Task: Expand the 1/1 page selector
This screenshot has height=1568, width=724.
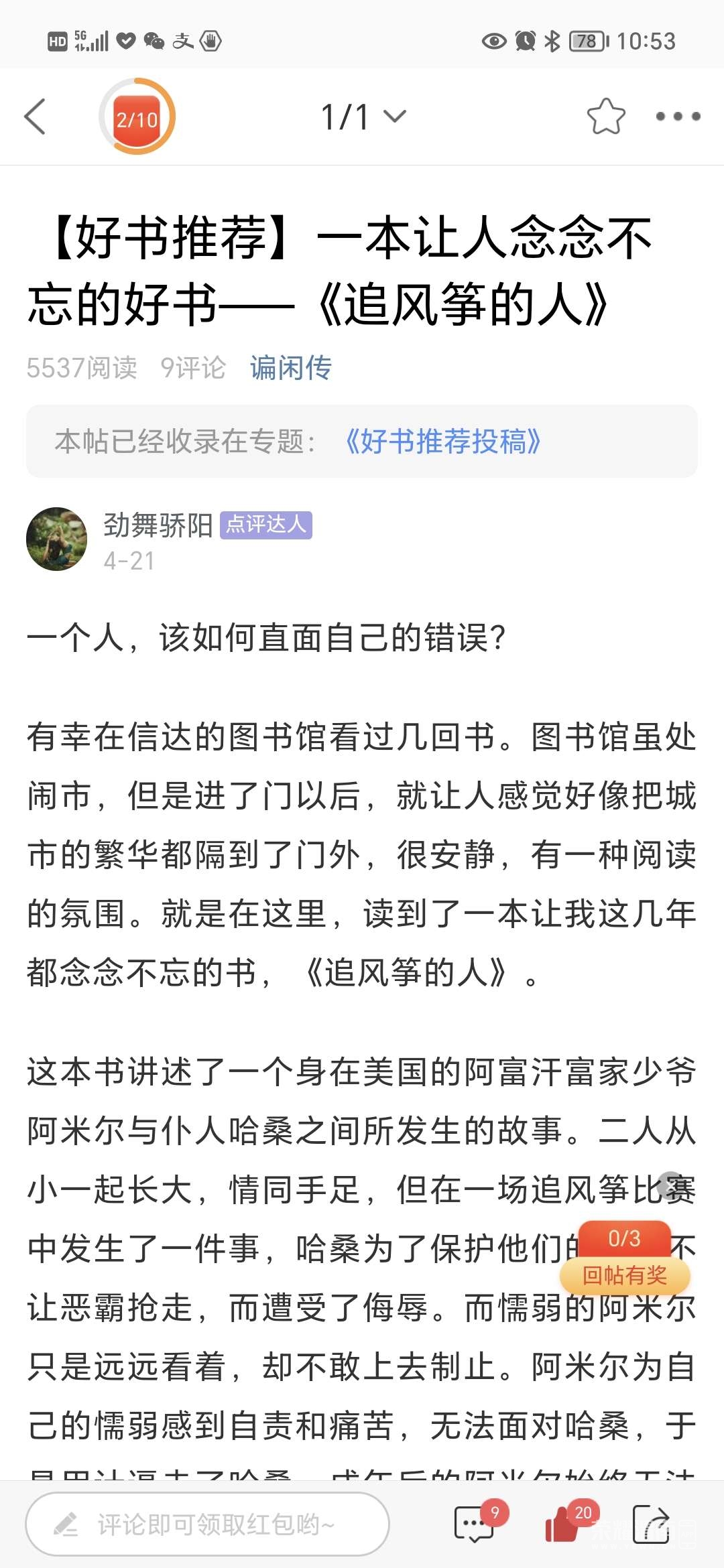Action: click(x=363, y=117)
